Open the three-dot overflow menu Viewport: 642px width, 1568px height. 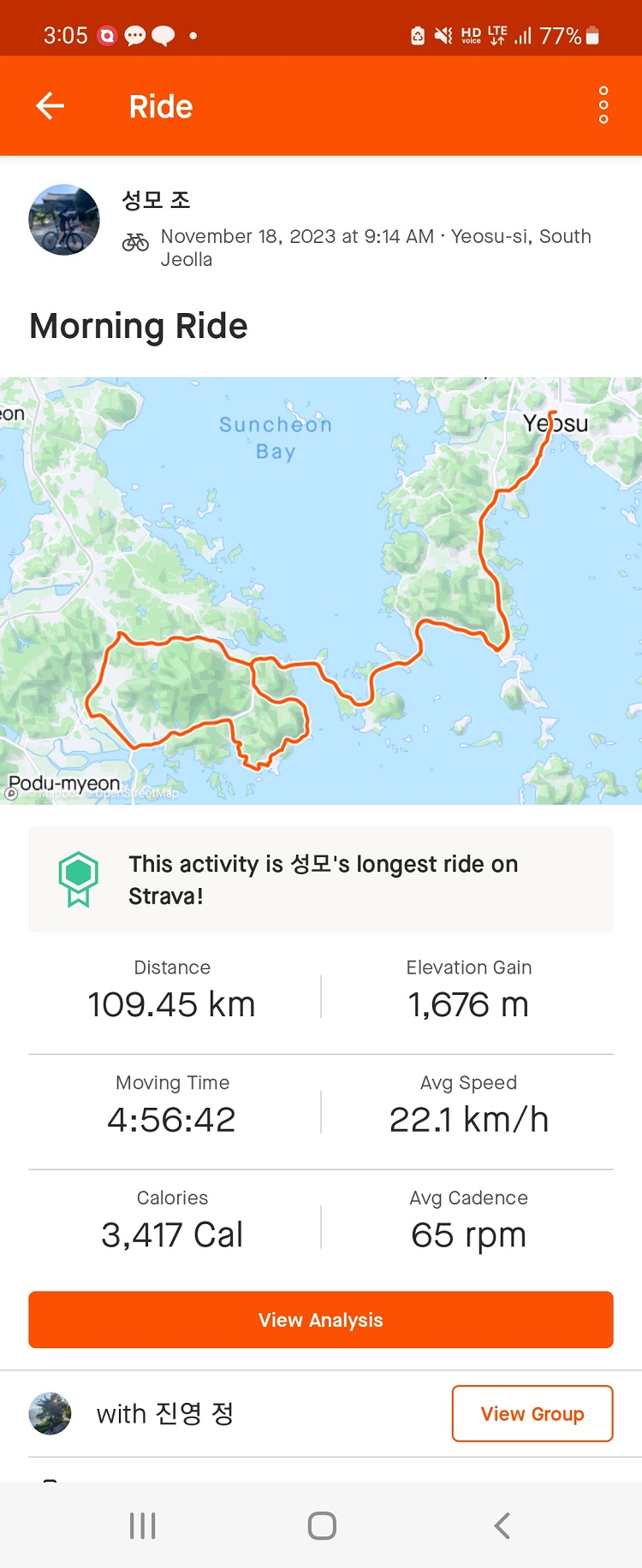(603, 105)
